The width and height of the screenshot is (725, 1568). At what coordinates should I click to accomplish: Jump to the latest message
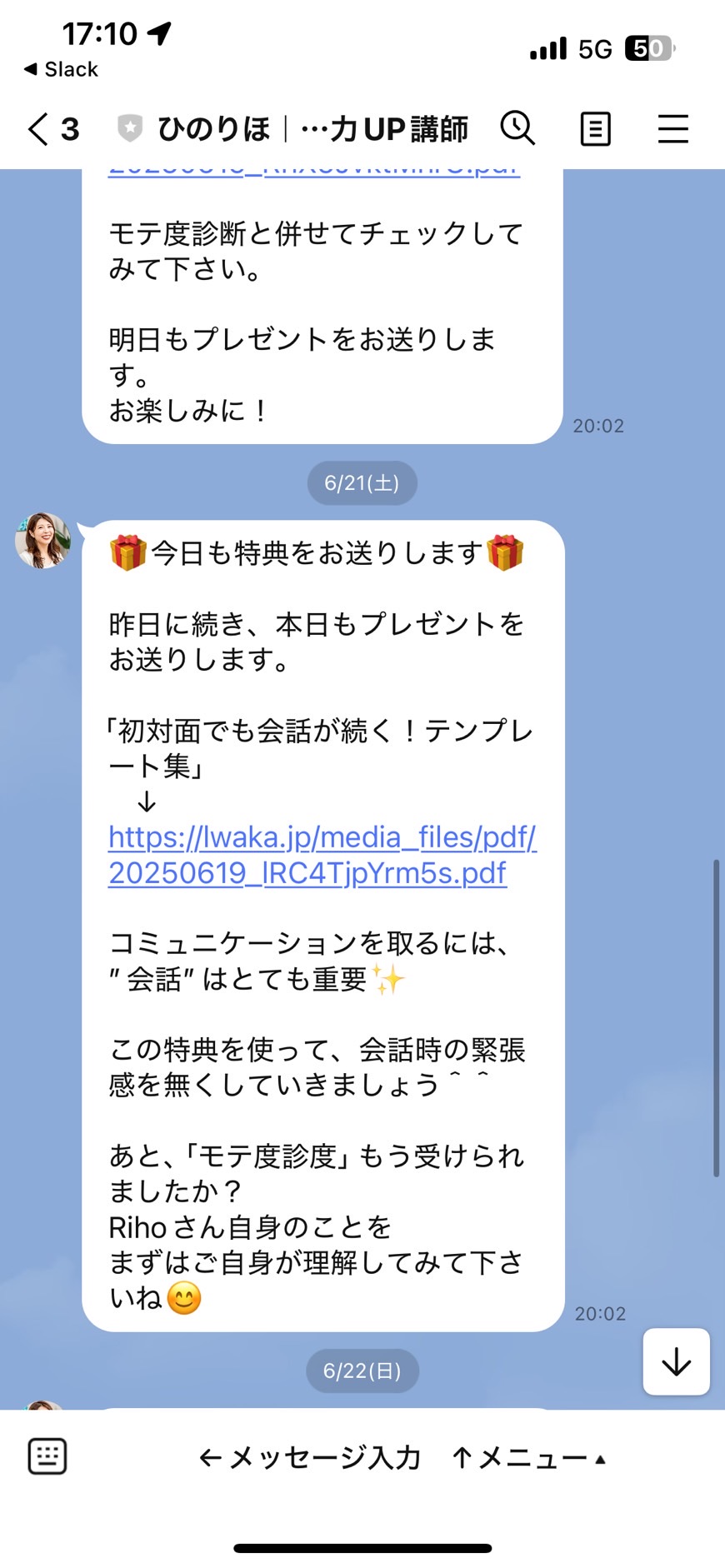coord(676,1362)
